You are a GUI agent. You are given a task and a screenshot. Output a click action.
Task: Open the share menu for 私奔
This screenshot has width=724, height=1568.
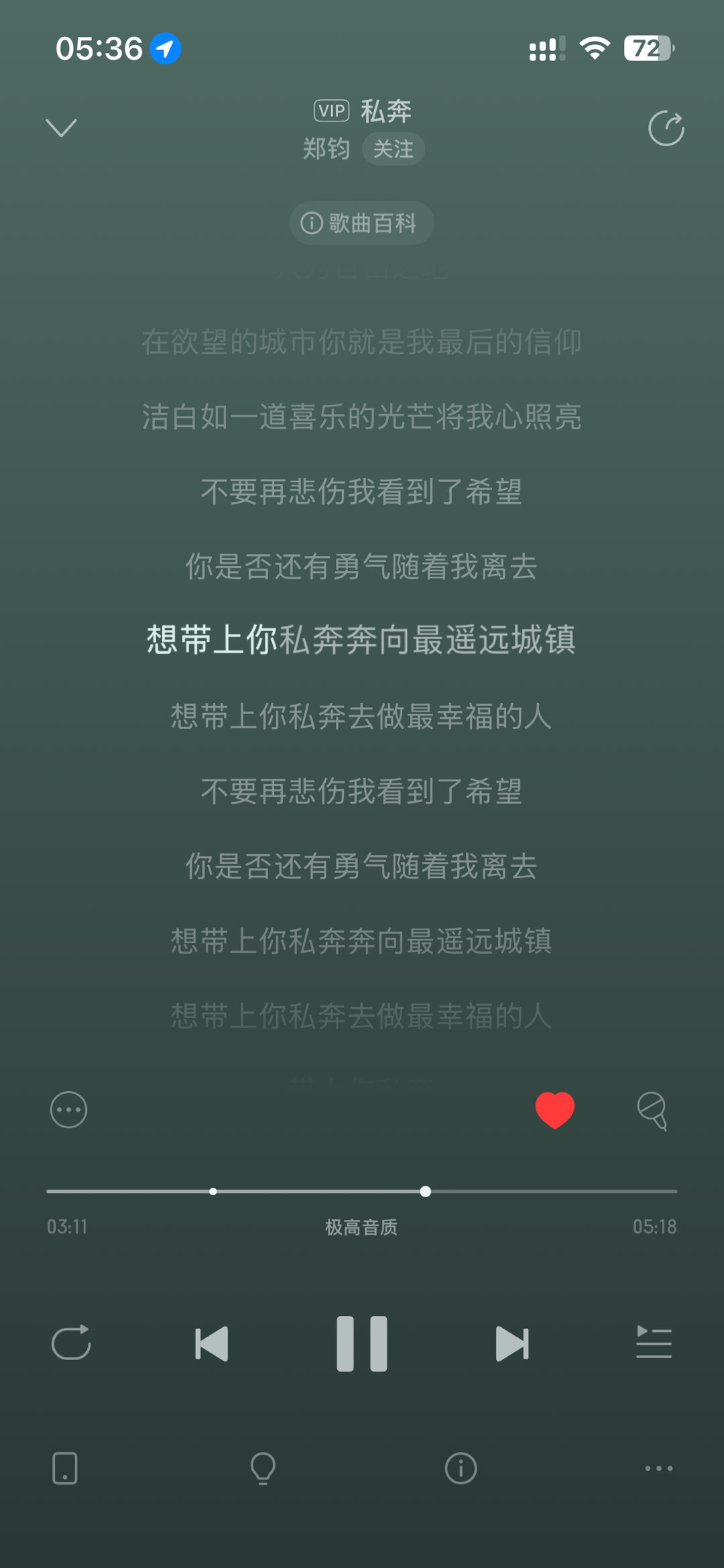[666, 125]
